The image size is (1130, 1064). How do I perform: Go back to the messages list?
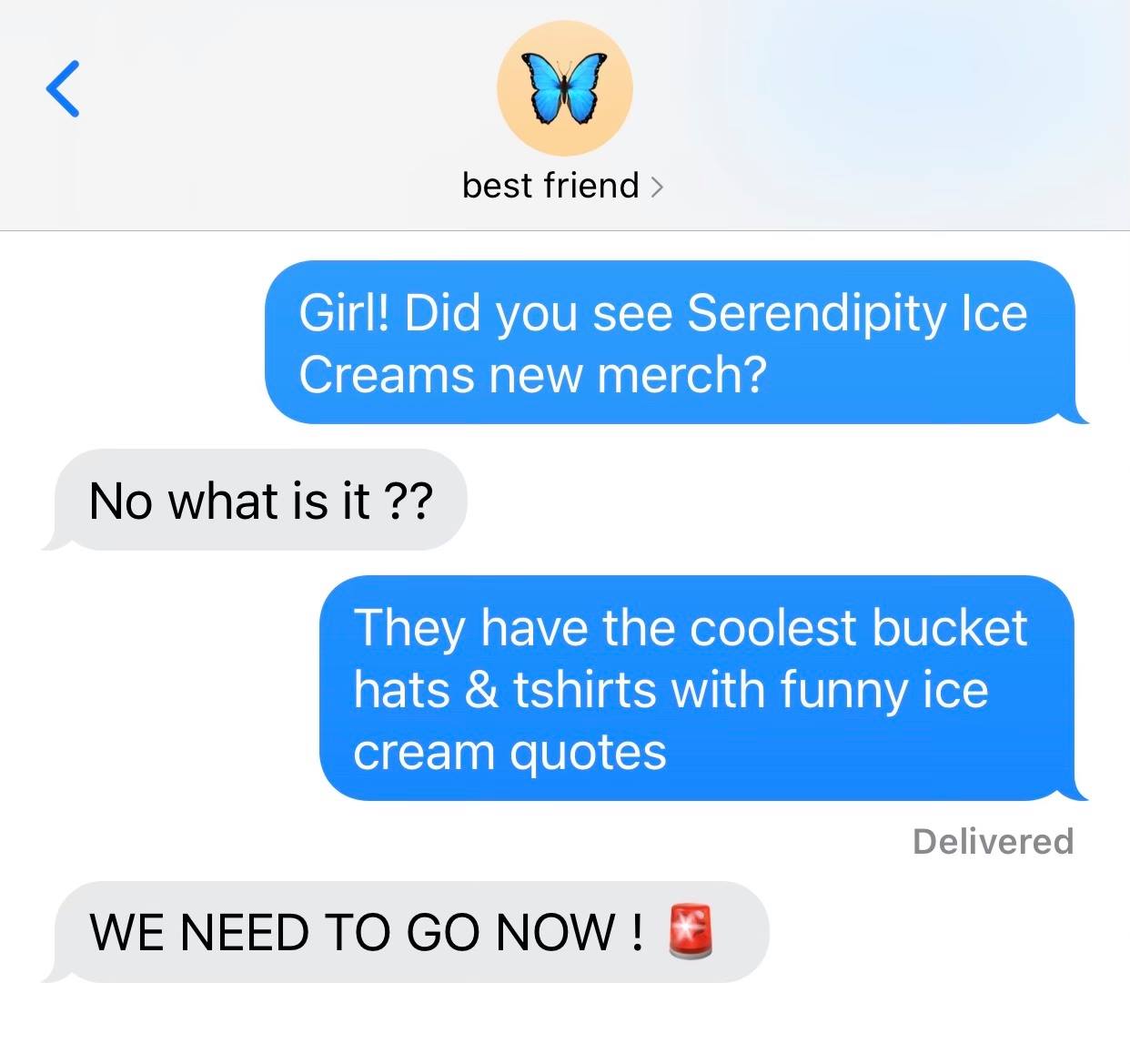pyautogui.click(x=63, y=89)
